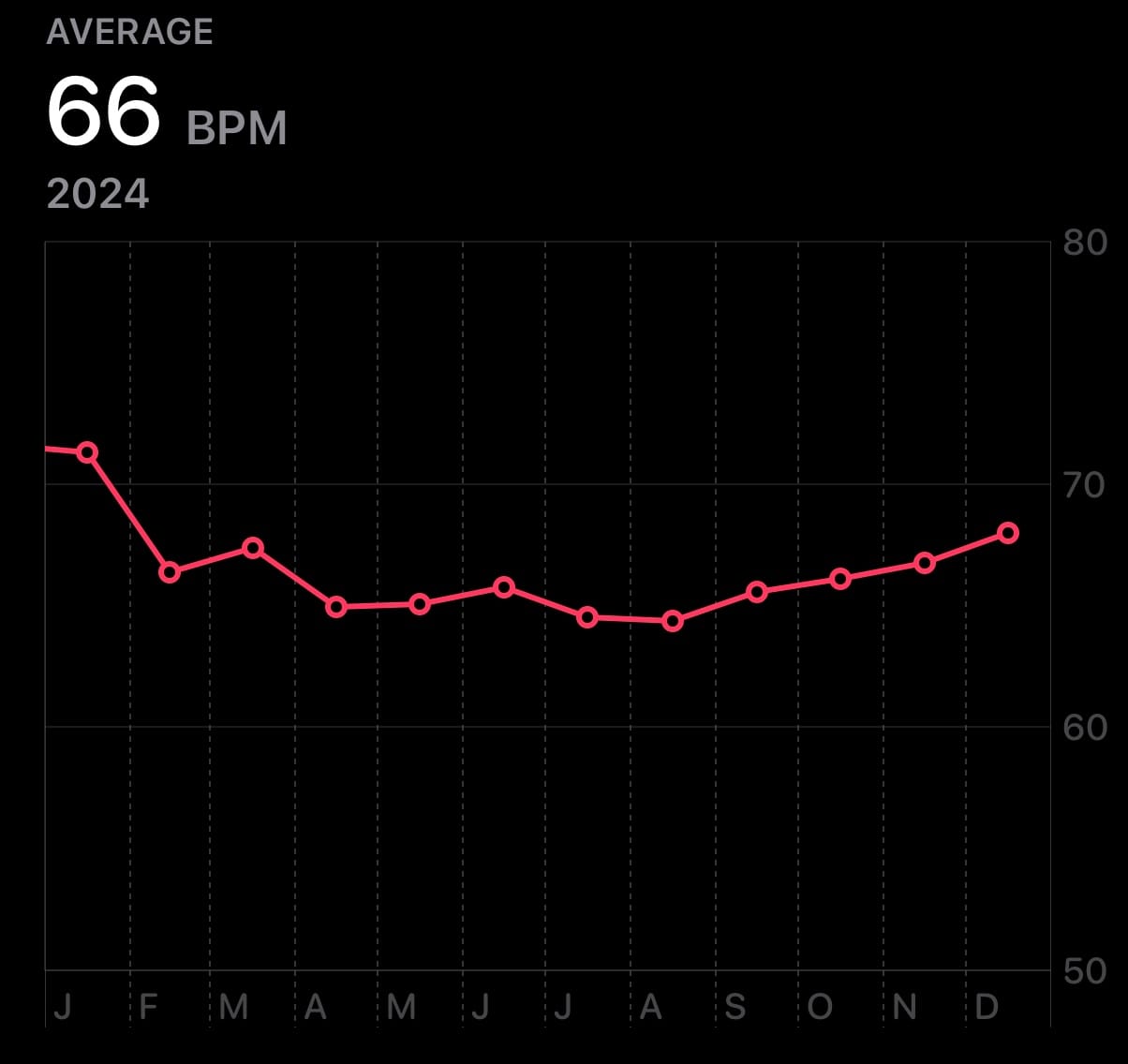This screenshot has height=1064, width=1128.
Task: Select the January heart rate data point
Action: [87, 452]
